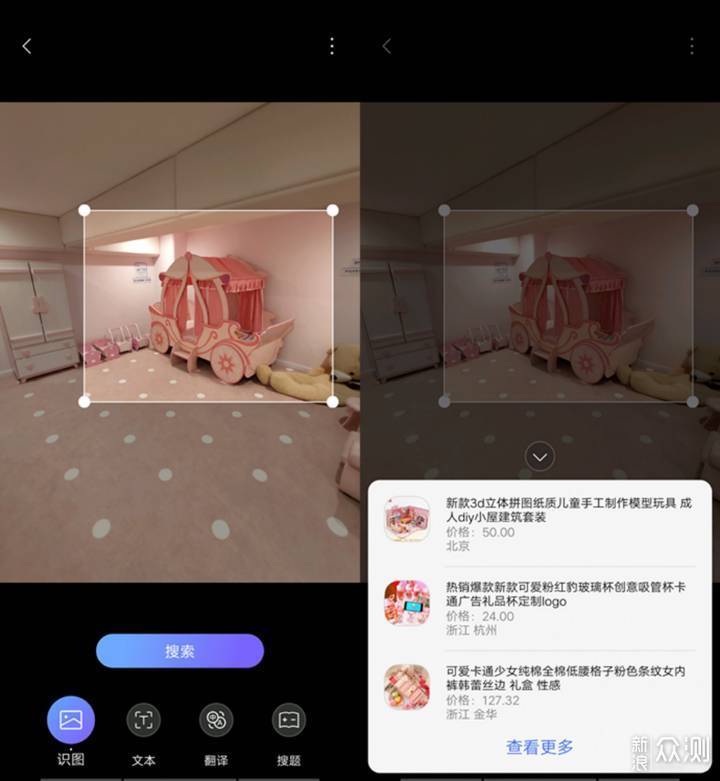Viewport: 720px width, 781px height.
Task: Switch to the 文本 mode
Action: coord(143,721)
